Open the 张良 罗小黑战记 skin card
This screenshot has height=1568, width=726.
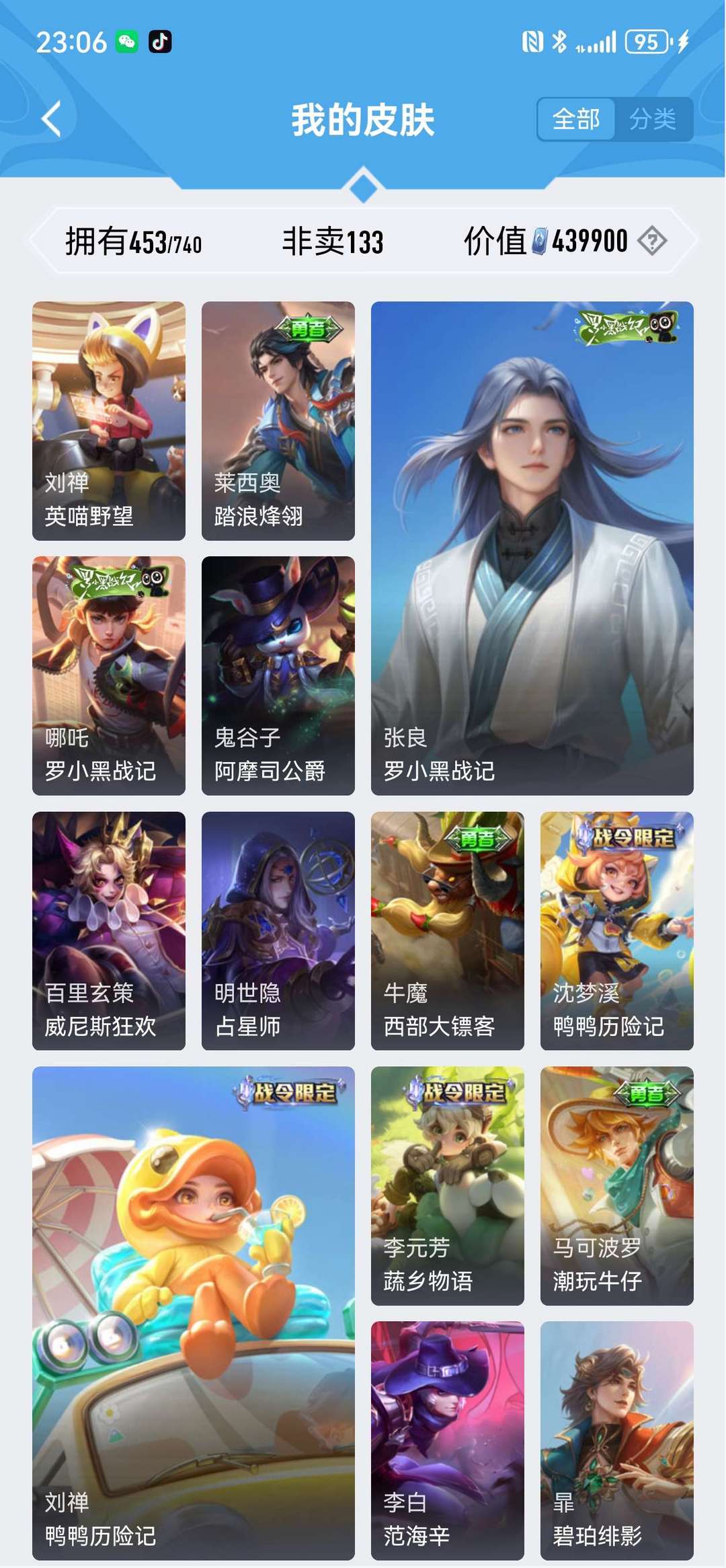click(532, 548)
